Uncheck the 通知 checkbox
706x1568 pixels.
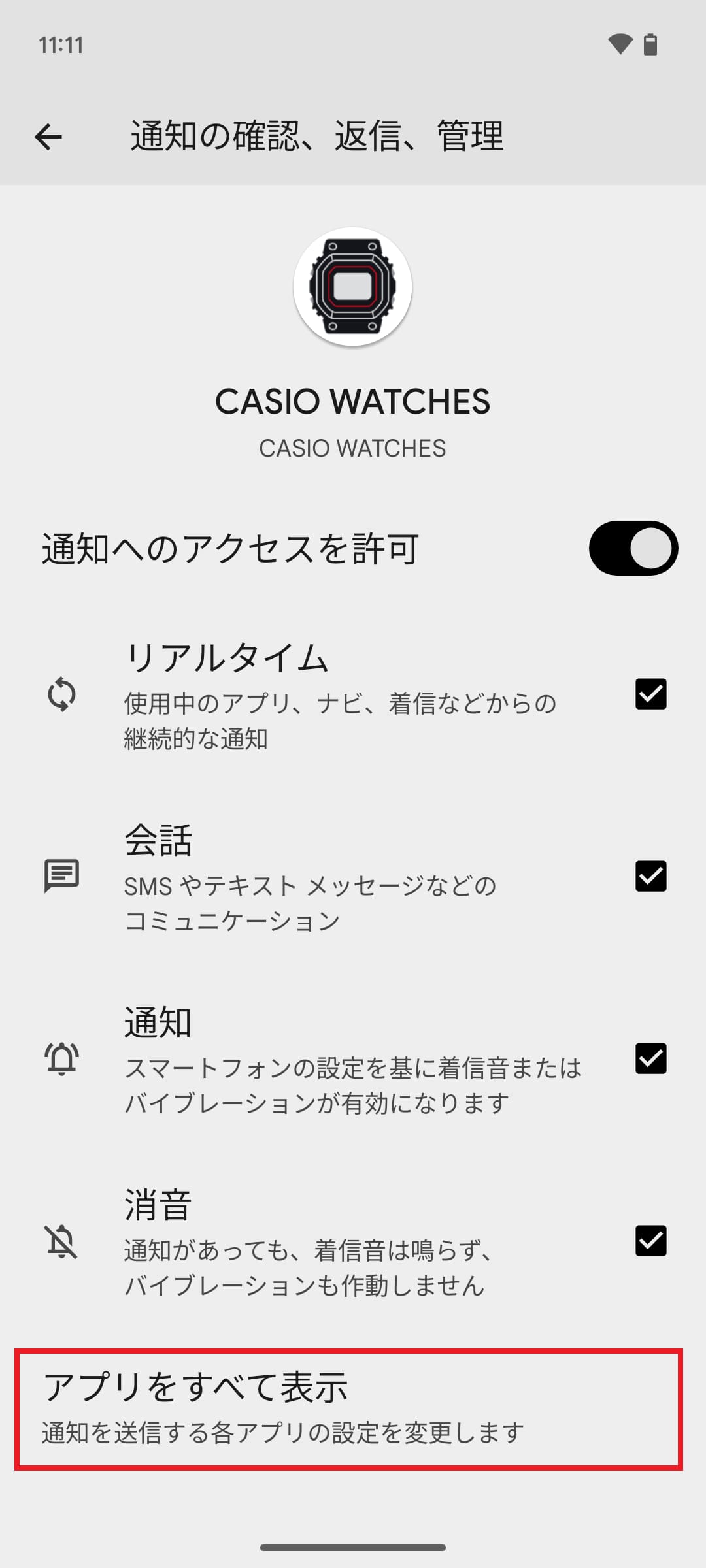[650, 1058]
